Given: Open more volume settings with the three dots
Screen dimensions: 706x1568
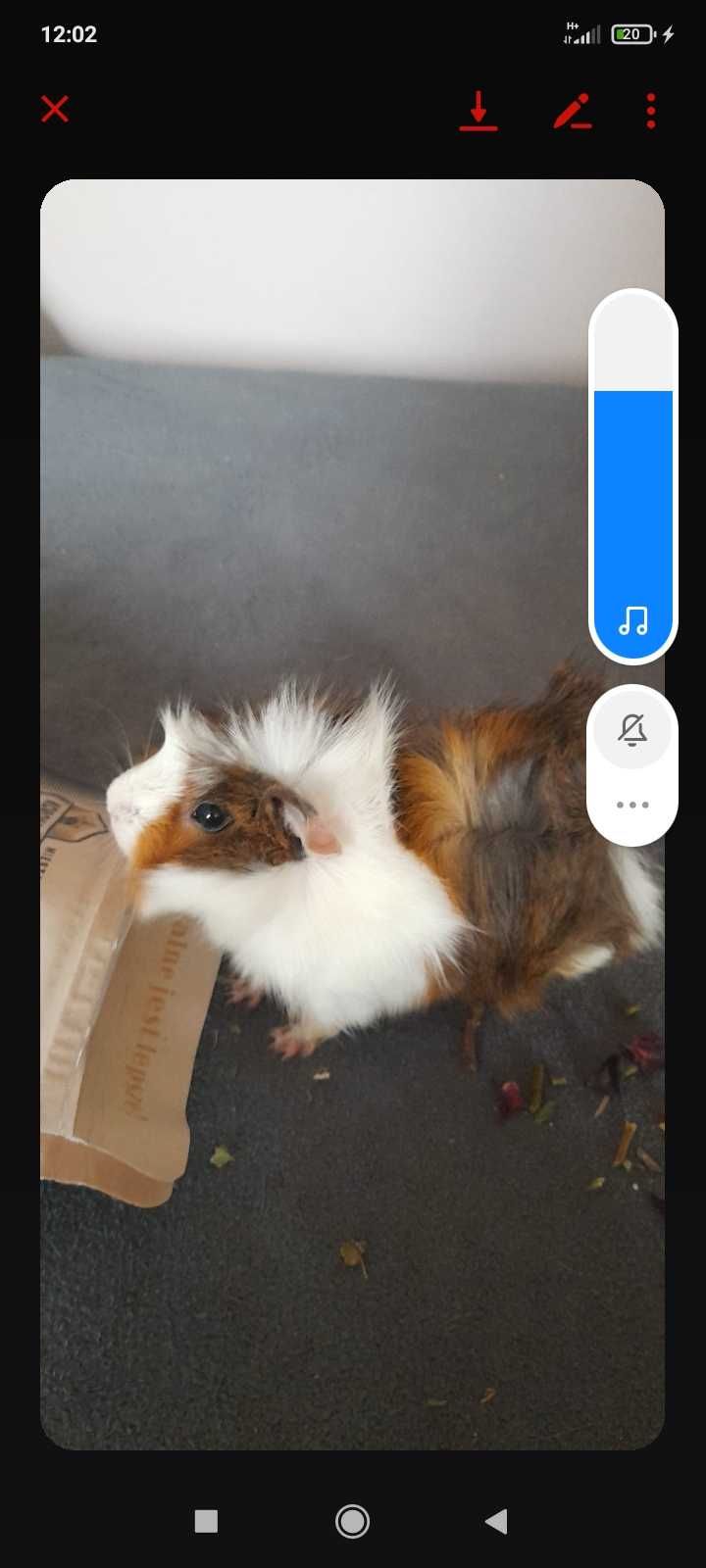Looking at the screenshot, I should click(632, 805).
